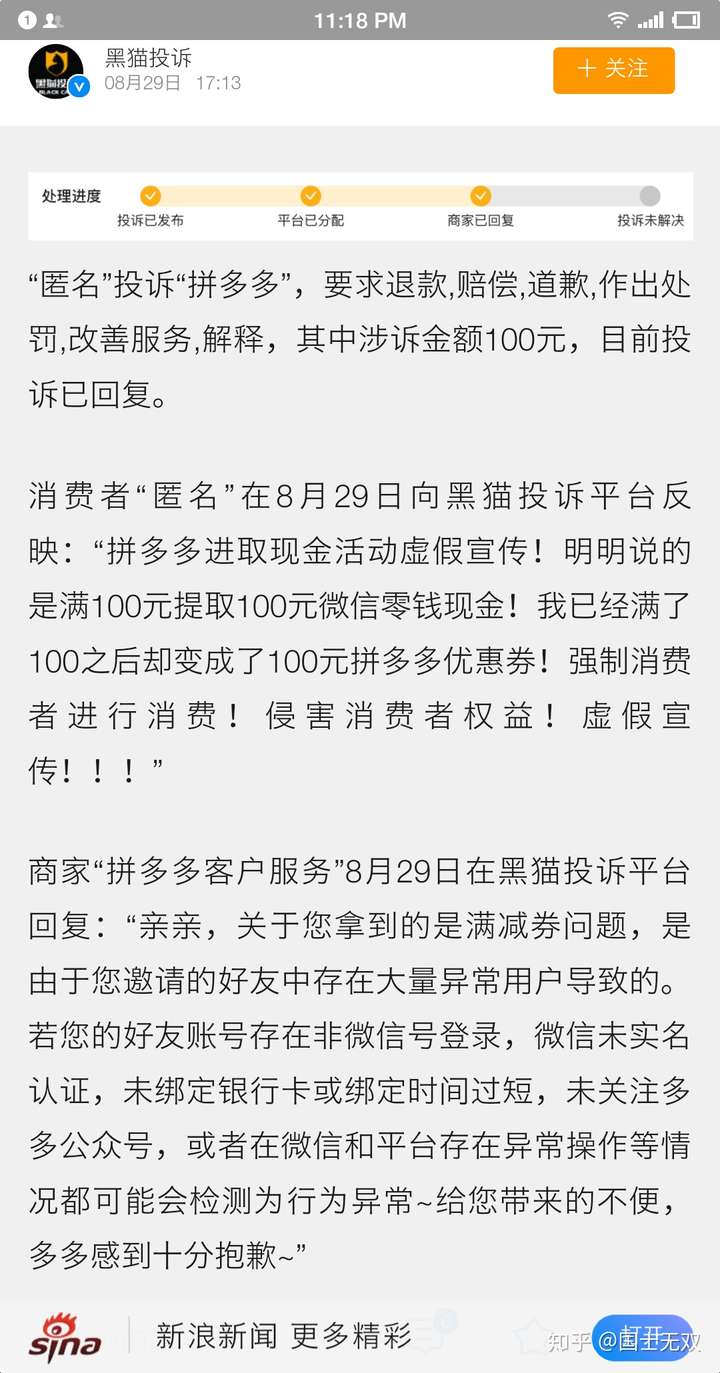Follow the 黑猫投诉 account
720x1373 pixels.
click(x=613, y=69)
